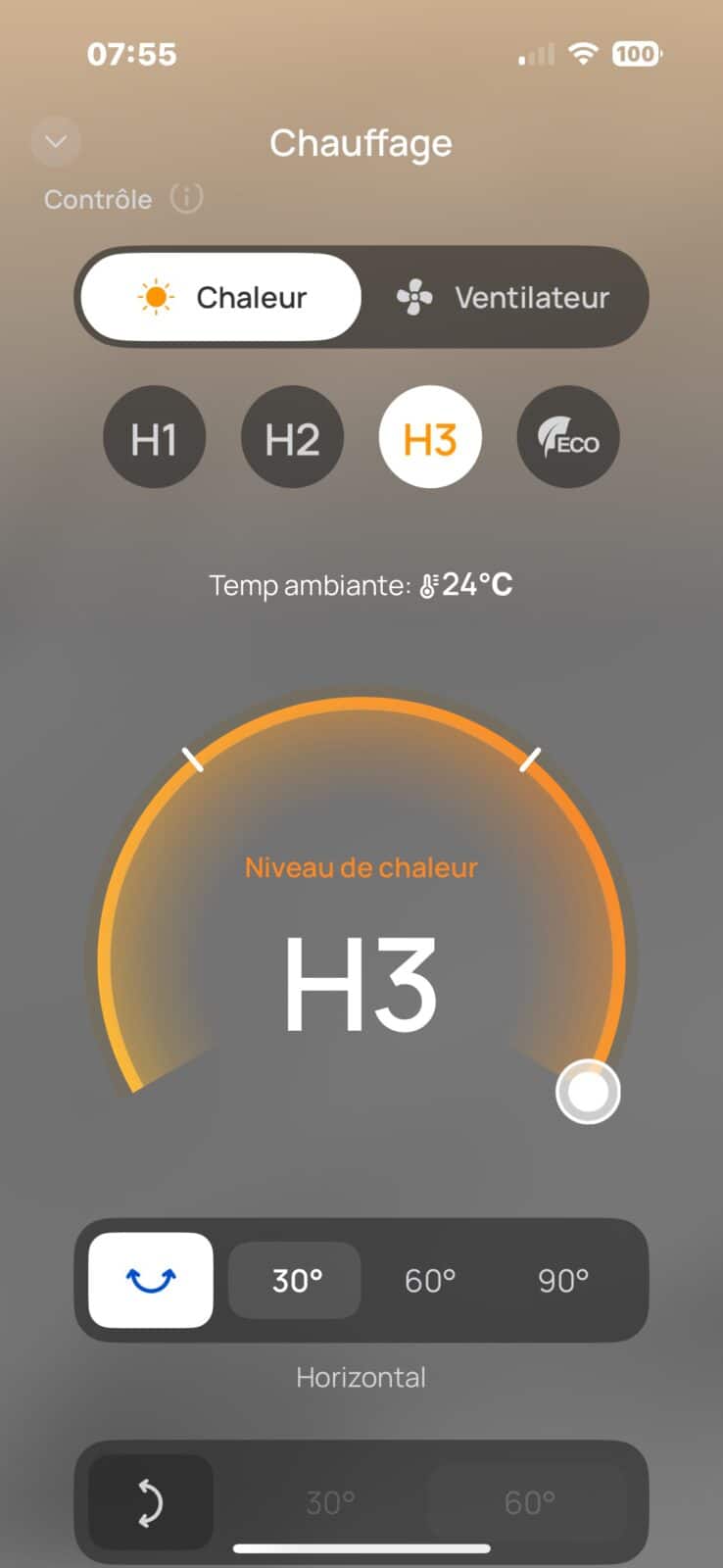723x1568 pixels.
Task: Switch on heat level H3
Action: (x=430, y=437)
